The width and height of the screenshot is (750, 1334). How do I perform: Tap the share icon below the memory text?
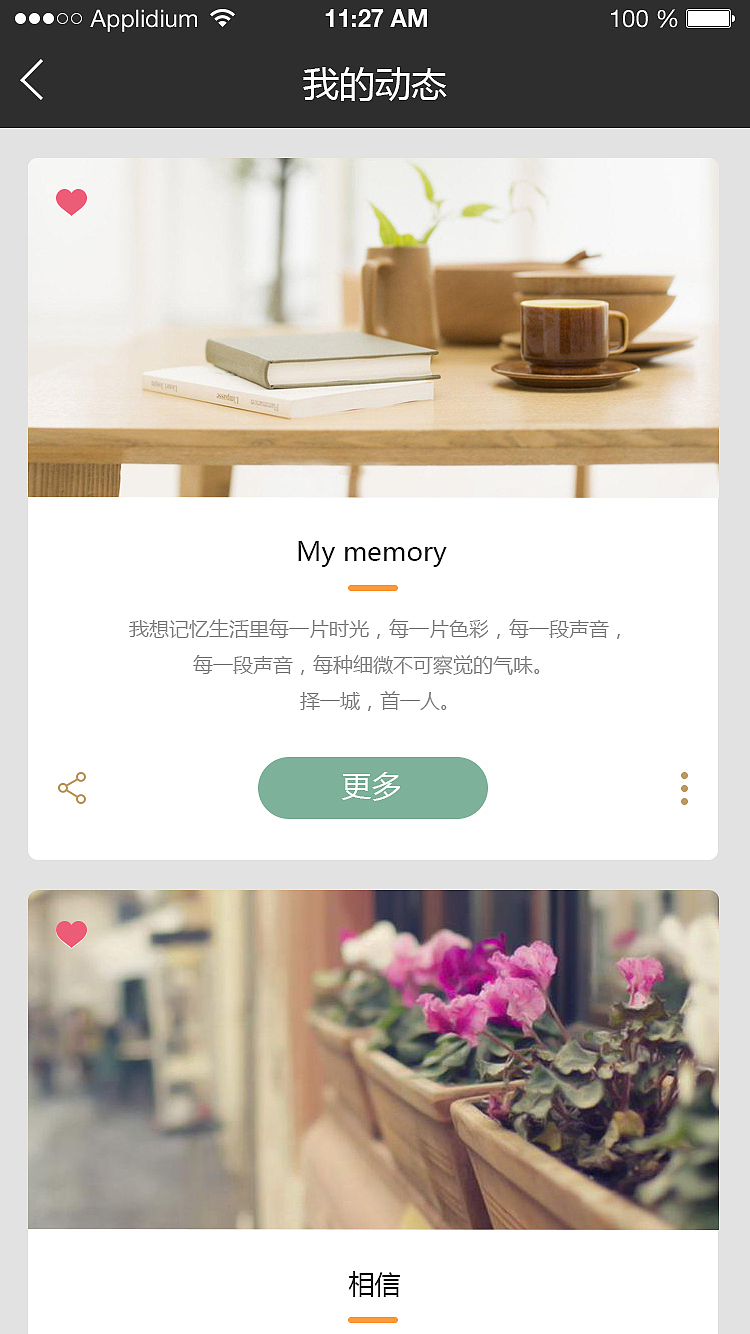pos(71,788)
